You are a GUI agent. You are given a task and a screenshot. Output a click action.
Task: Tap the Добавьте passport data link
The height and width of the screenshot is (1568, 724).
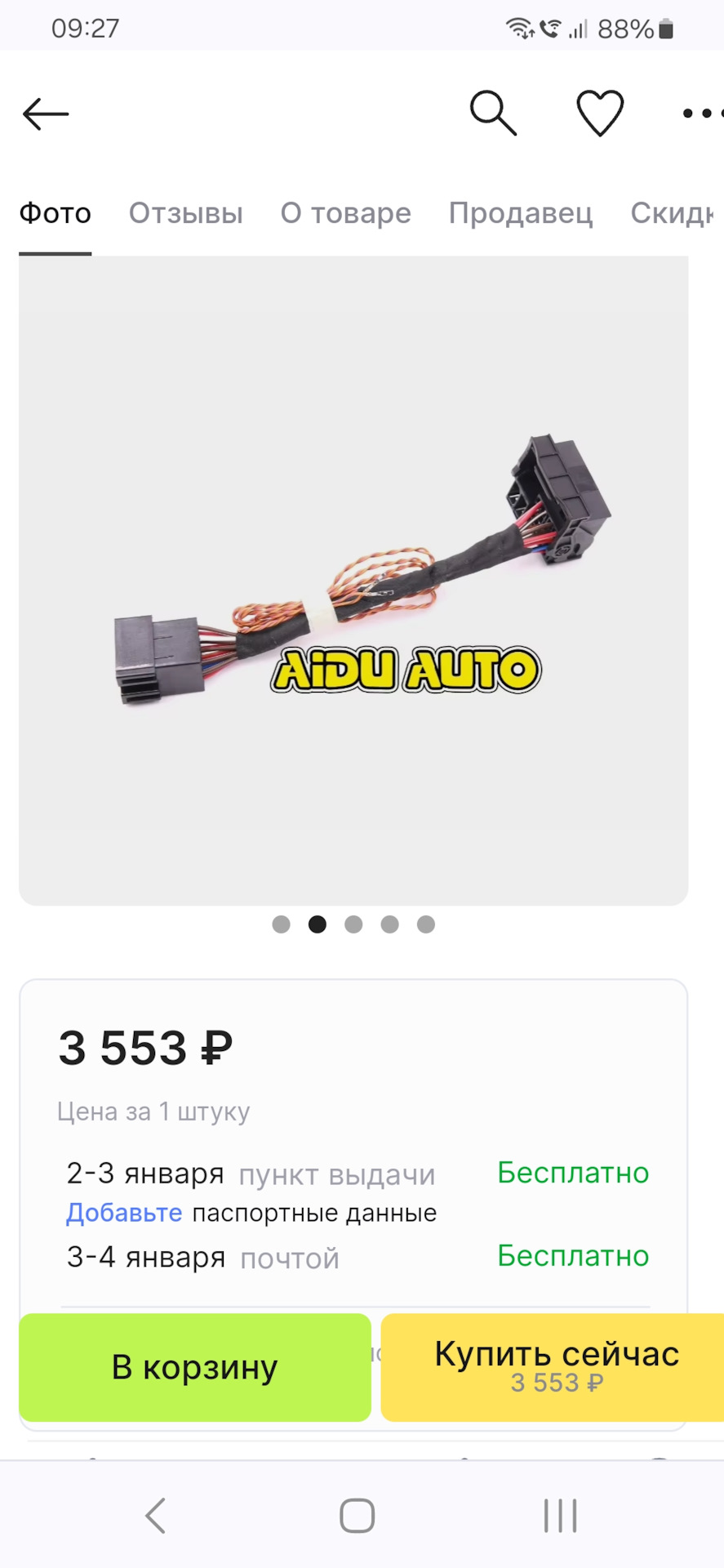pos(124,1213)
